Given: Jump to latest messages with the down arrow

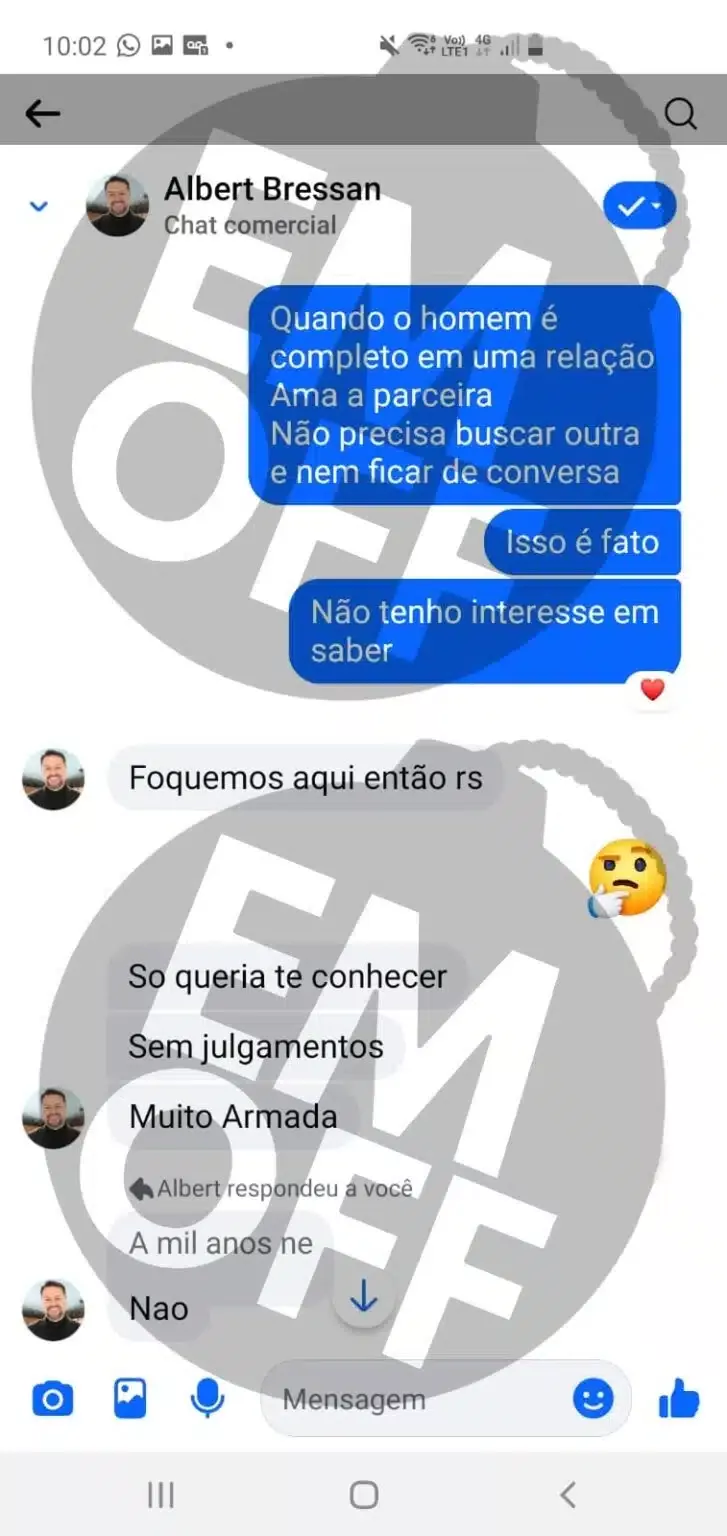Looking at the screenshot, I should tap(364, 1298).
